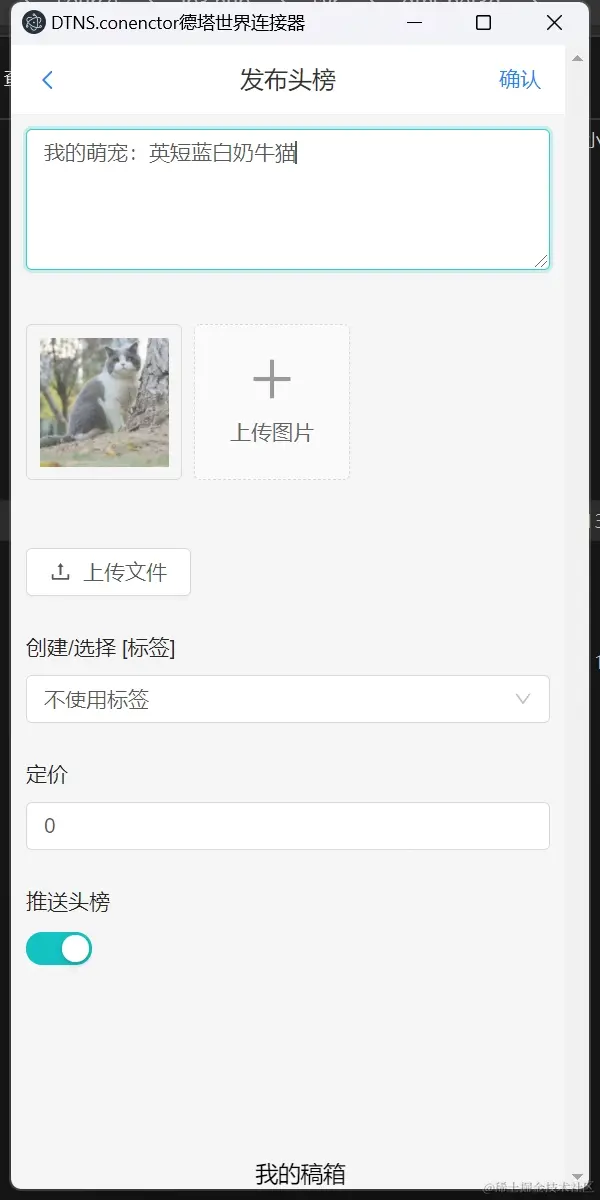600x1200 pixels.
Task: Tap the 上传文件 button
Action: (108, 572)
